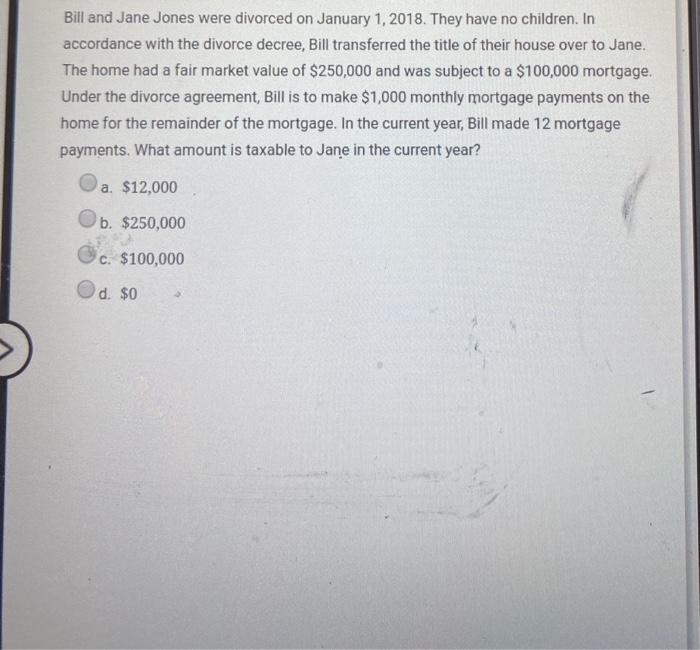Mark answer d. $0

coord(85,289)
